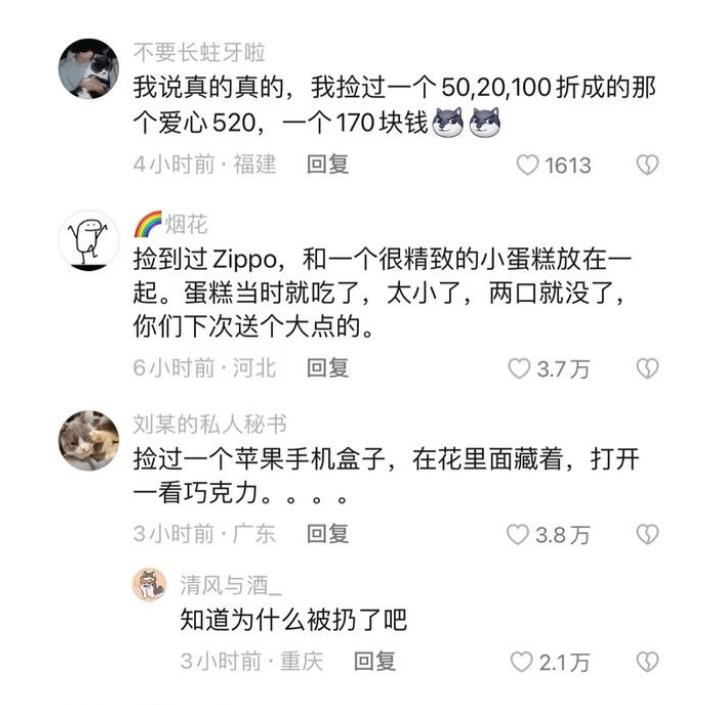This screenshot has height=705, width=724.
Task: Reply to 烟花's comment
Action: 328,368
